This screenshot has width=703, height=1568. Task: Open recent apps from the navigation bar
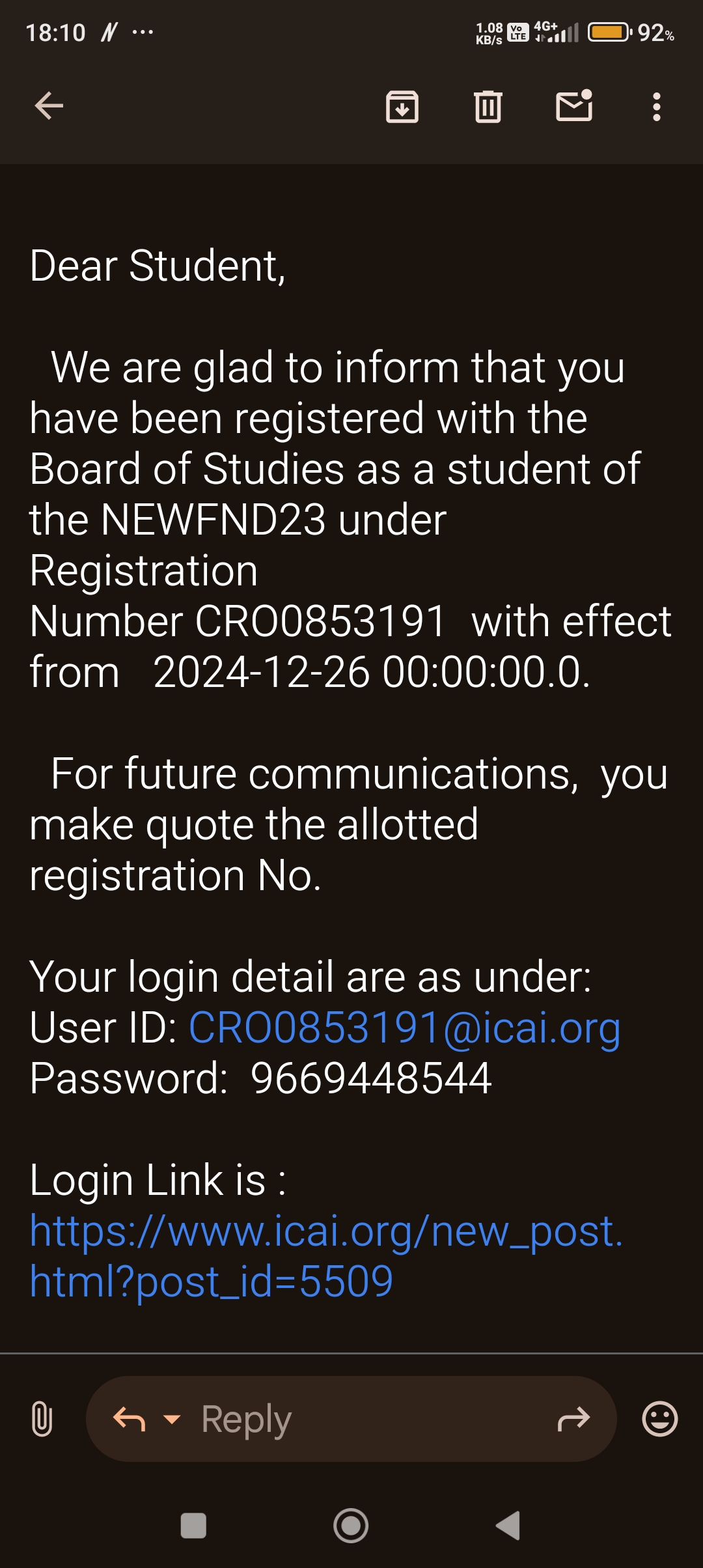(x=193, y=1525)
